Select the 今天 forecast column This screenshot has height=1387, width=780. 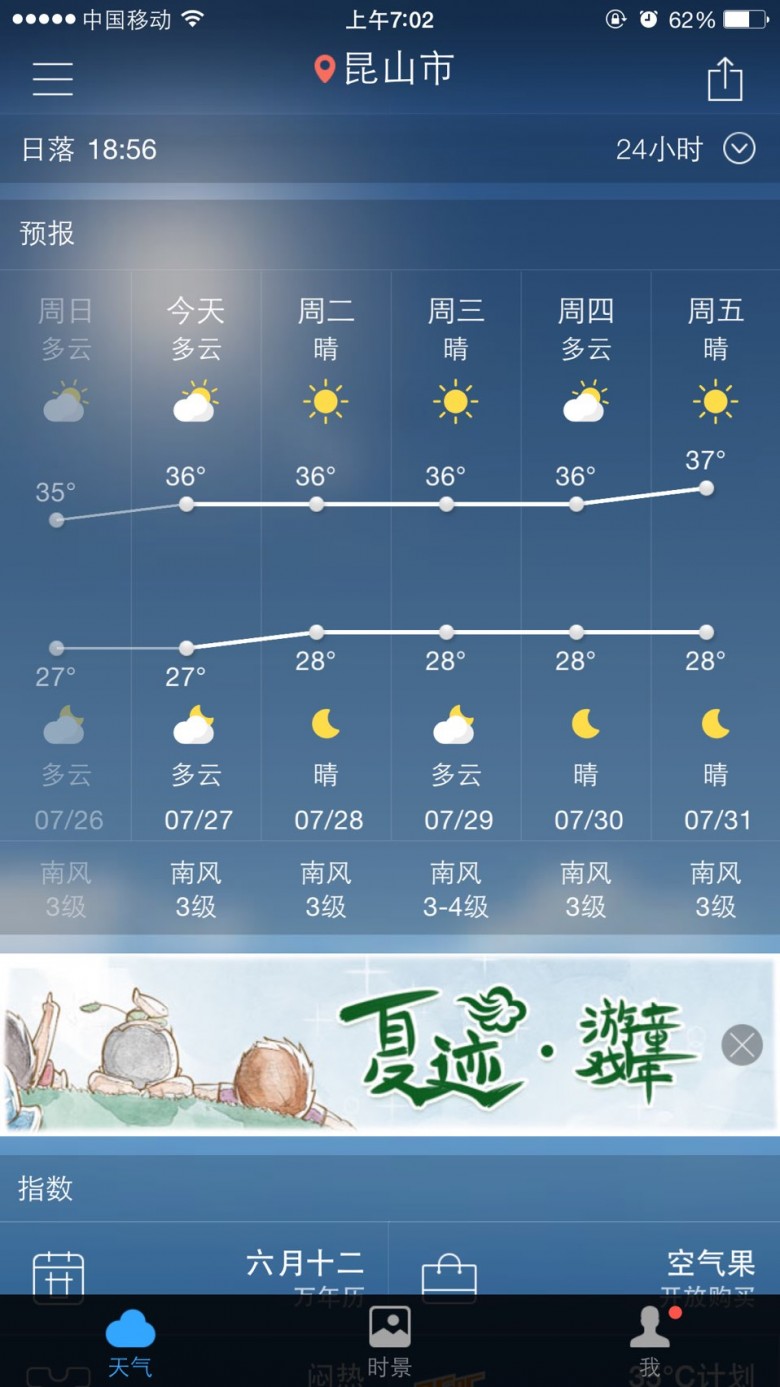[196, 560]
